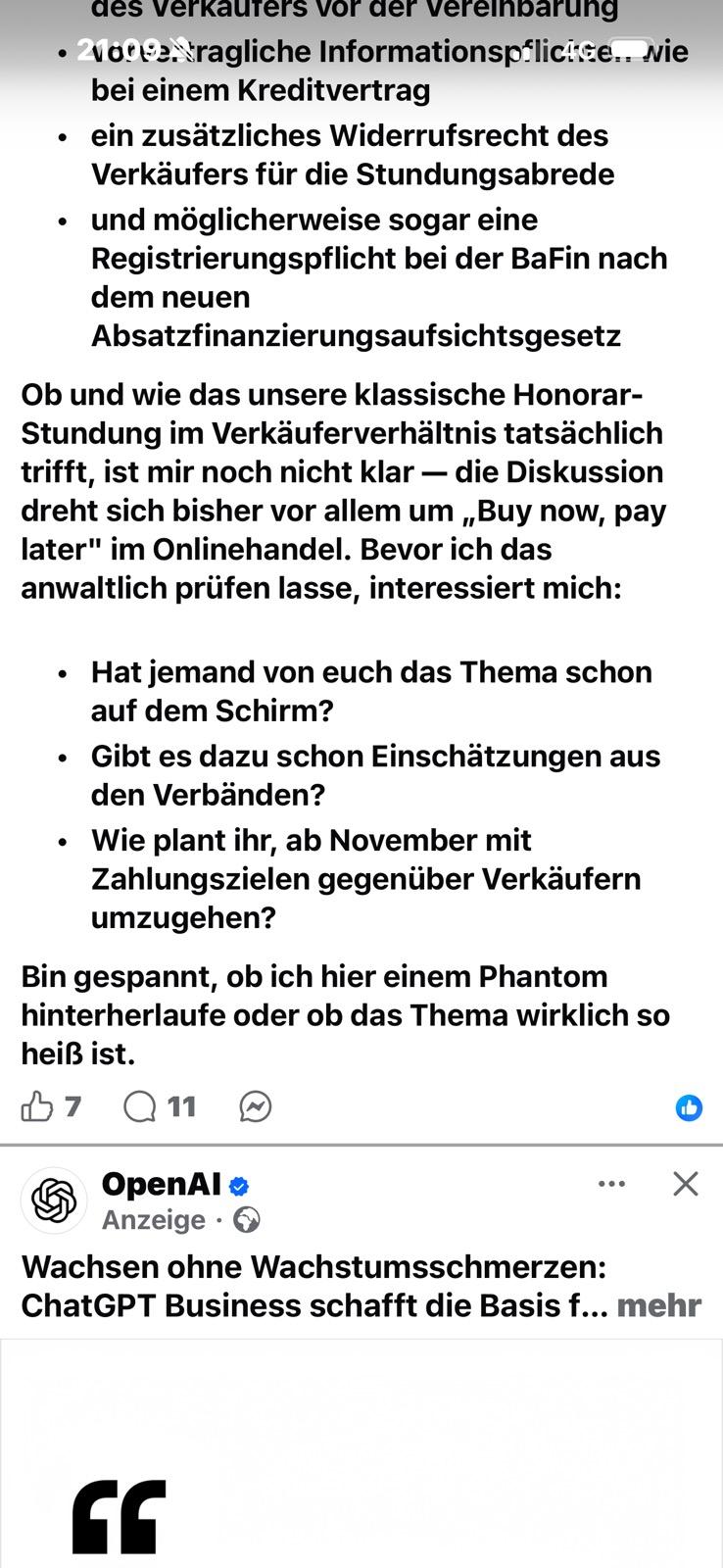View the reactions via the blue thumbs-up

pyautogui.click(x=690, y=1108)
